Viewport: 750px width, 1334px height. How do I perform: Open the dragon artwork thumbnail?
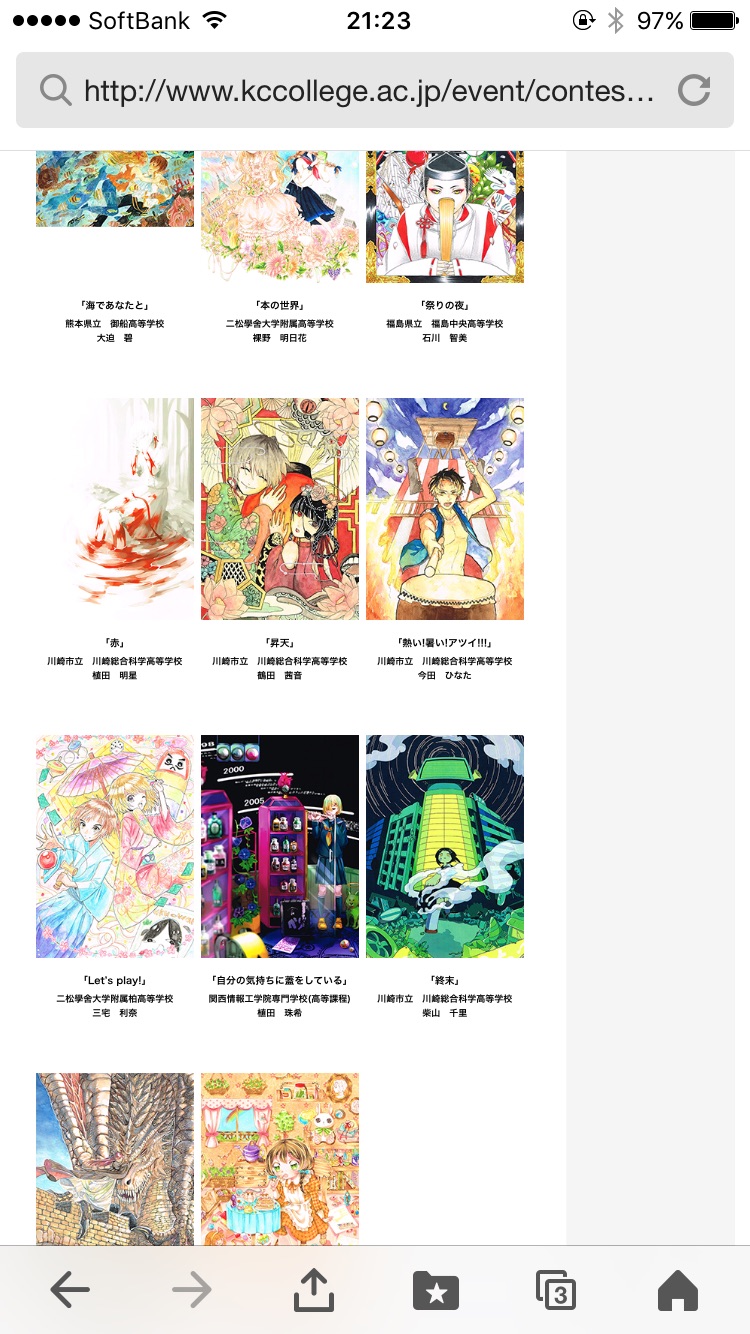[x=115, y=1158]
